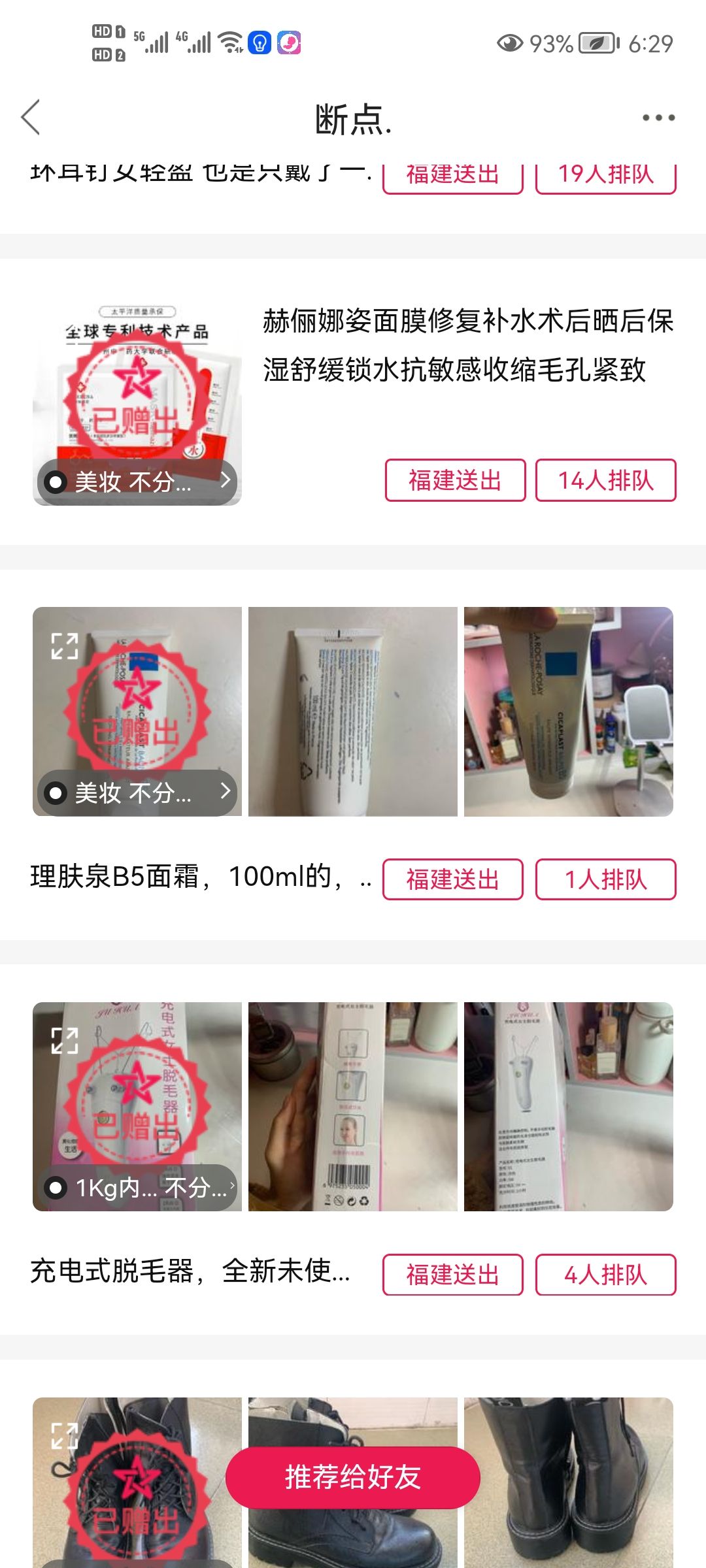Tap 福建送出 beside 理肤泉B5面霜

pyautogui.click(x=452, y=879)
